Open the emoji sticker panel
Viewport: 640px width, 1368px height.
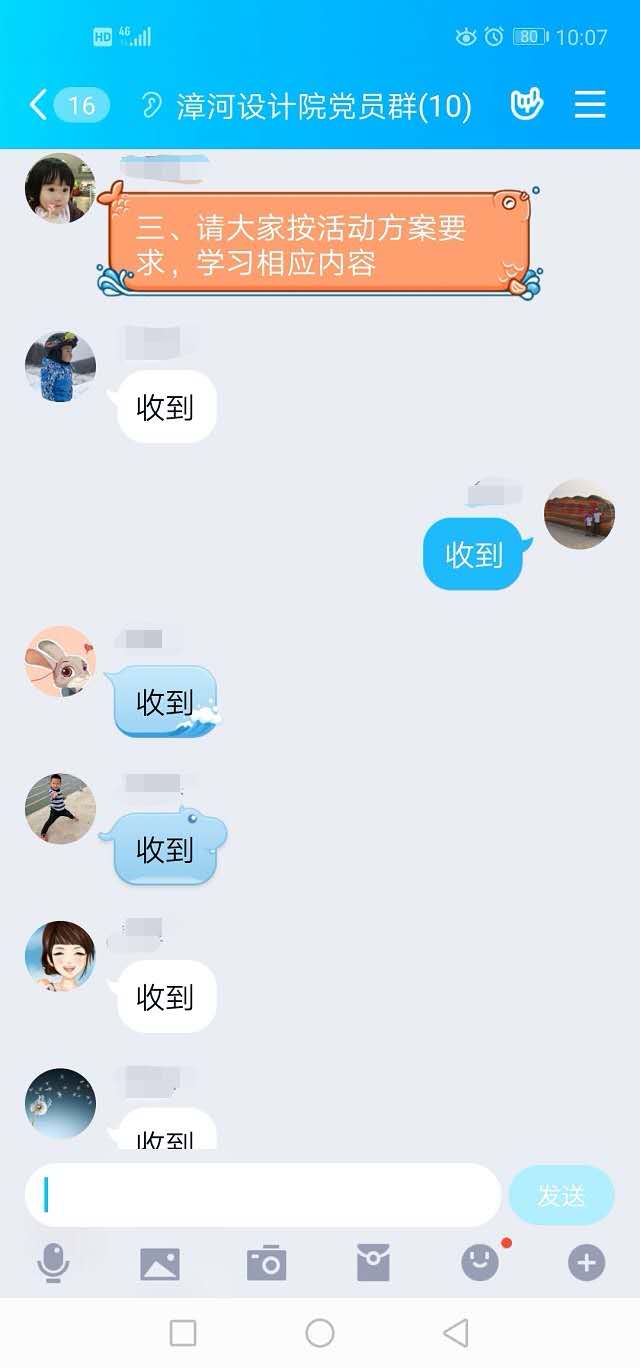480,1264
